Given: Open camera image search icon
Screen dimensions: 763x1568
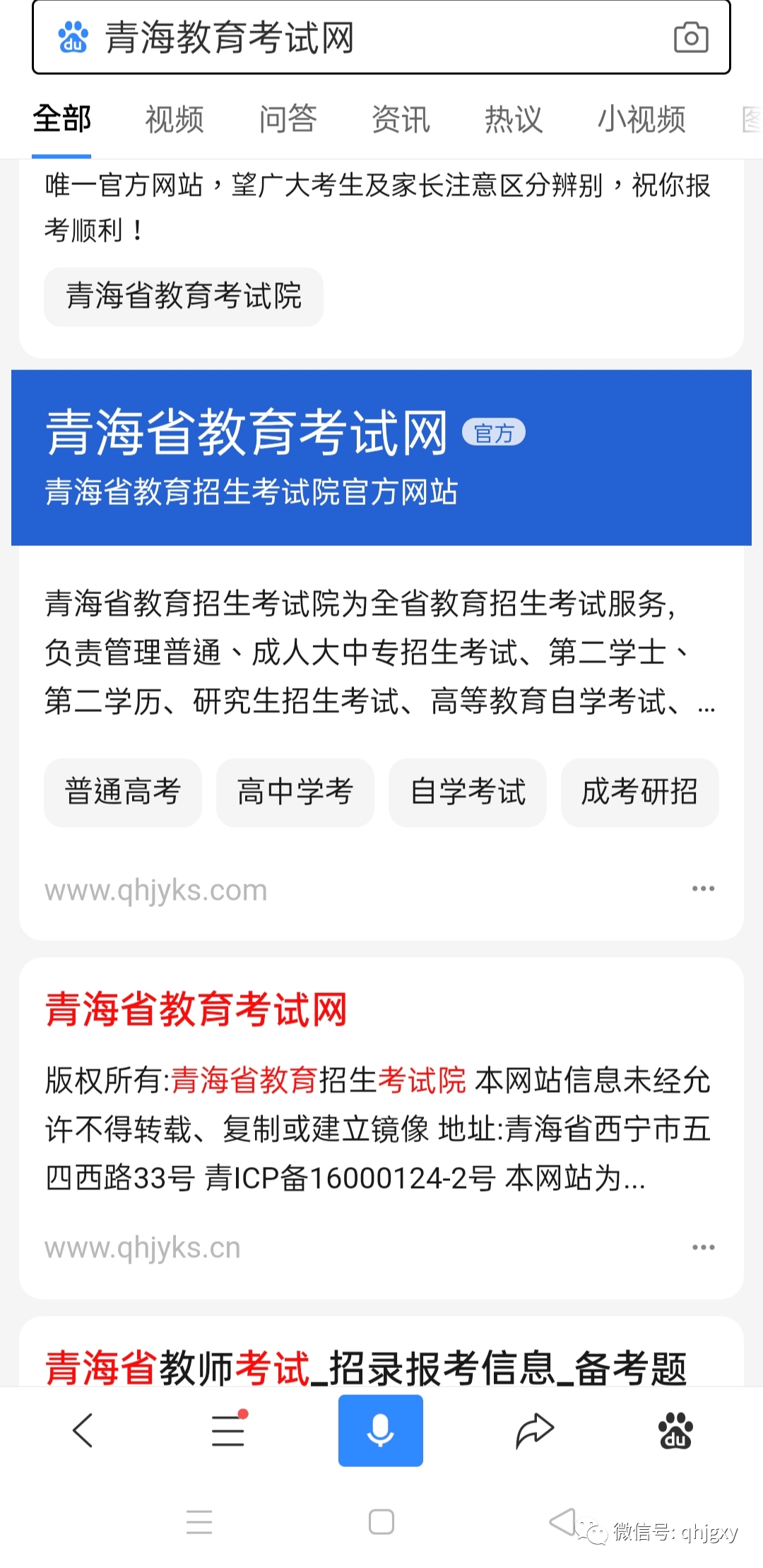Looking at the screenshot, I should point(690,37).
